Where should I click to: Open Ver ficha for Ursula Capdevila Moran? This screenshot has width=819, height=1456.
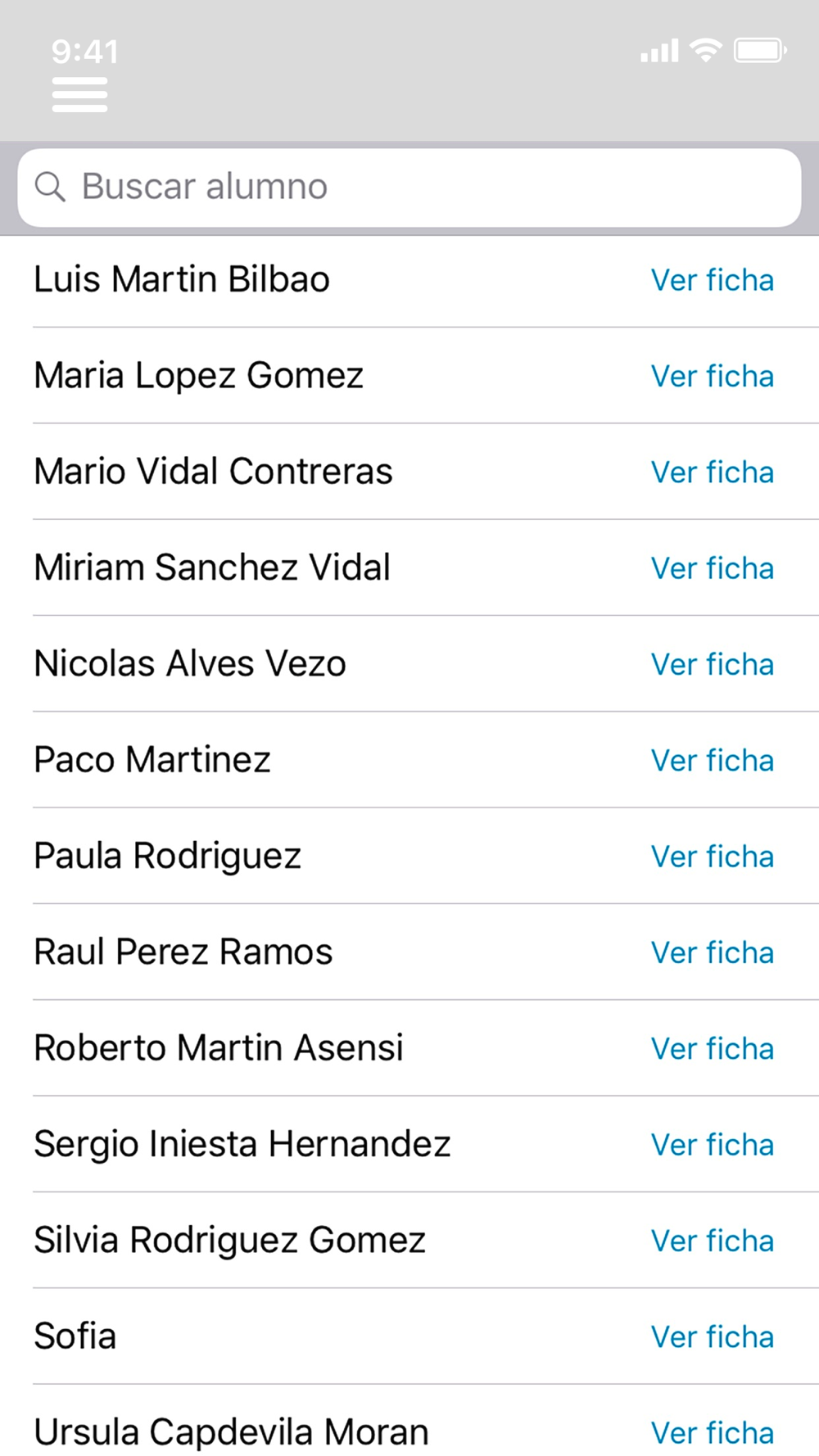point(713,1432)
